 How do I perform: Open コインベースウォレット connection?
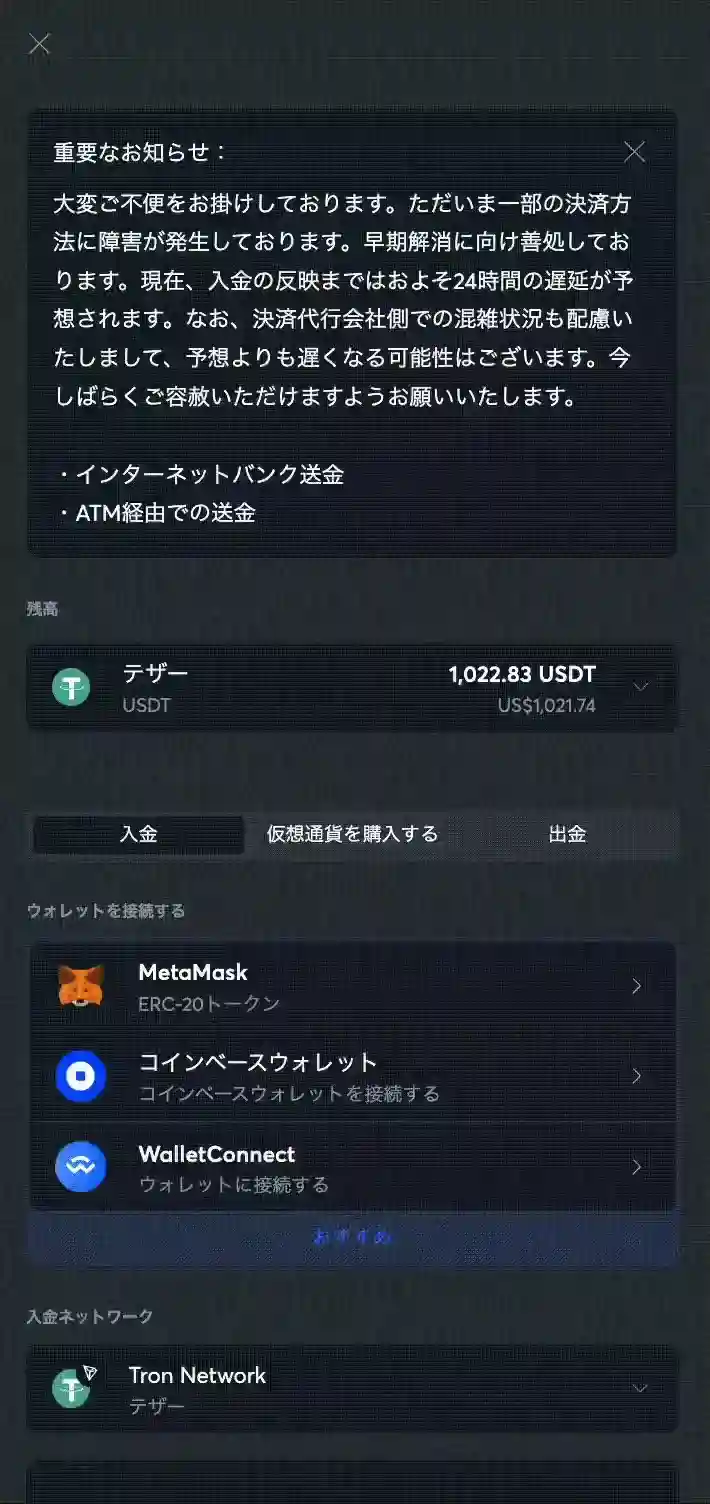click(x=352, y=1076)
